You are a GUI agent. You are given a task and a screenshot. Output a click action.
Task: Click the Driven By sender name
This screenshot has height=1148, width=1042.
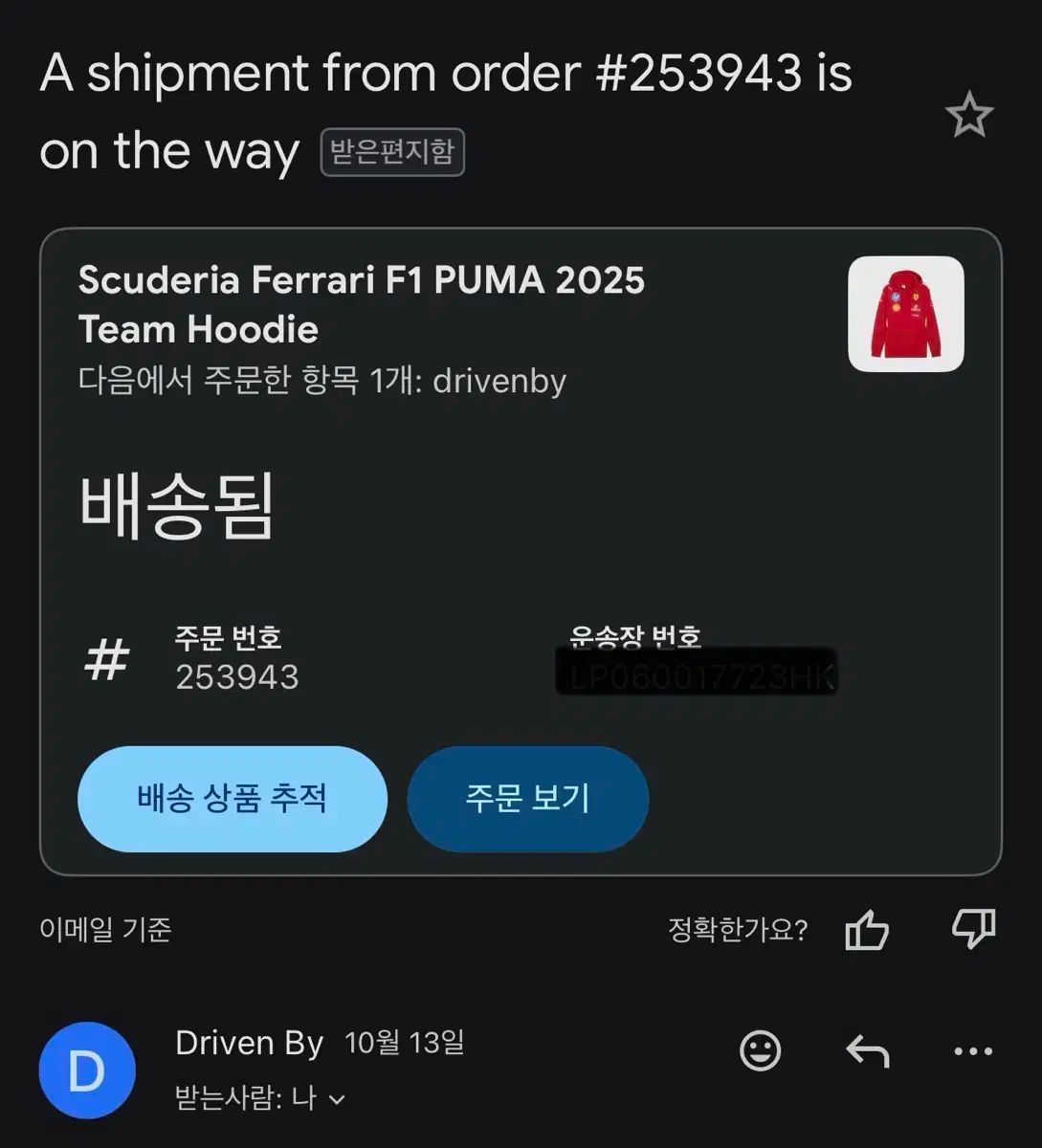pyautogui.click(x=251, y=1043)
